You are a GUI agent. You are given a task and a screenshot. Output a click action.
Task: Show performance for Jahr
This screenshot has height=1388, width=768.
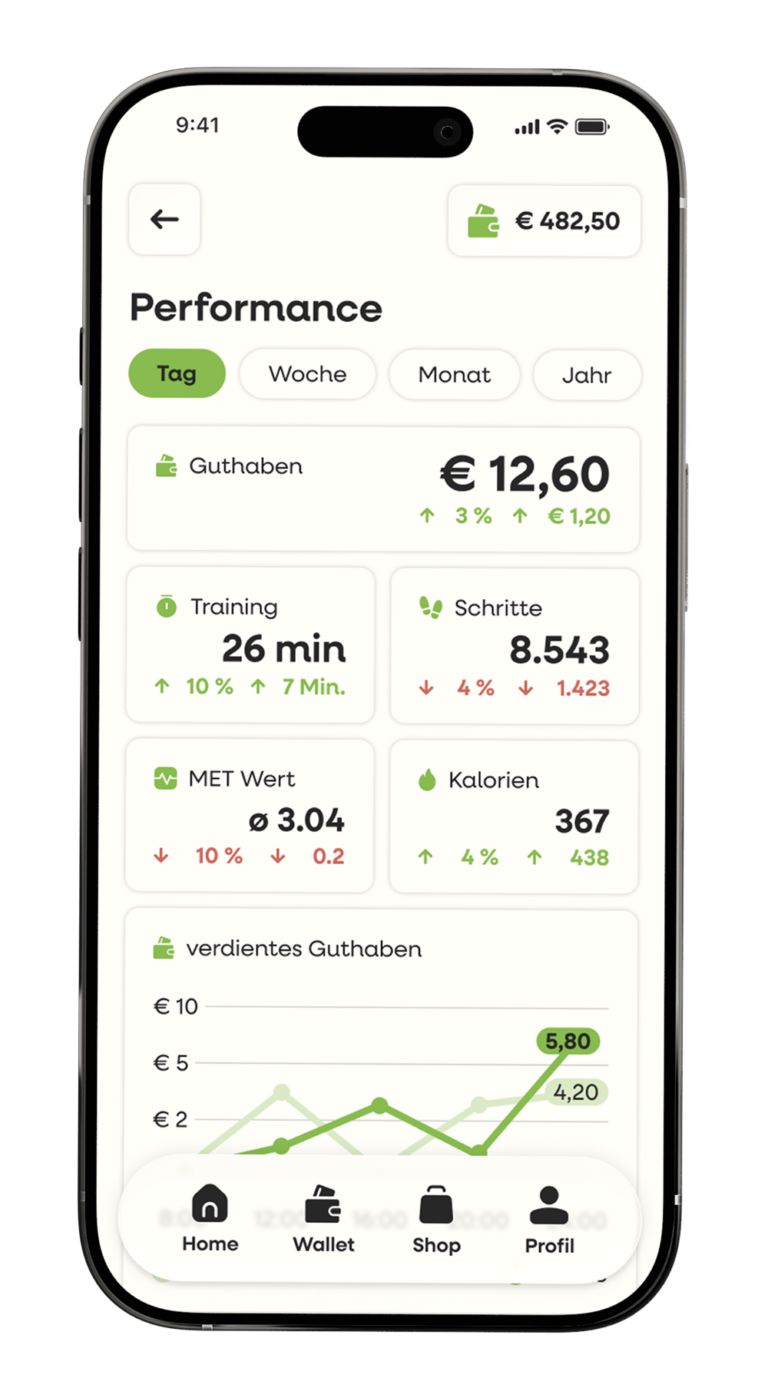point(587,376)
